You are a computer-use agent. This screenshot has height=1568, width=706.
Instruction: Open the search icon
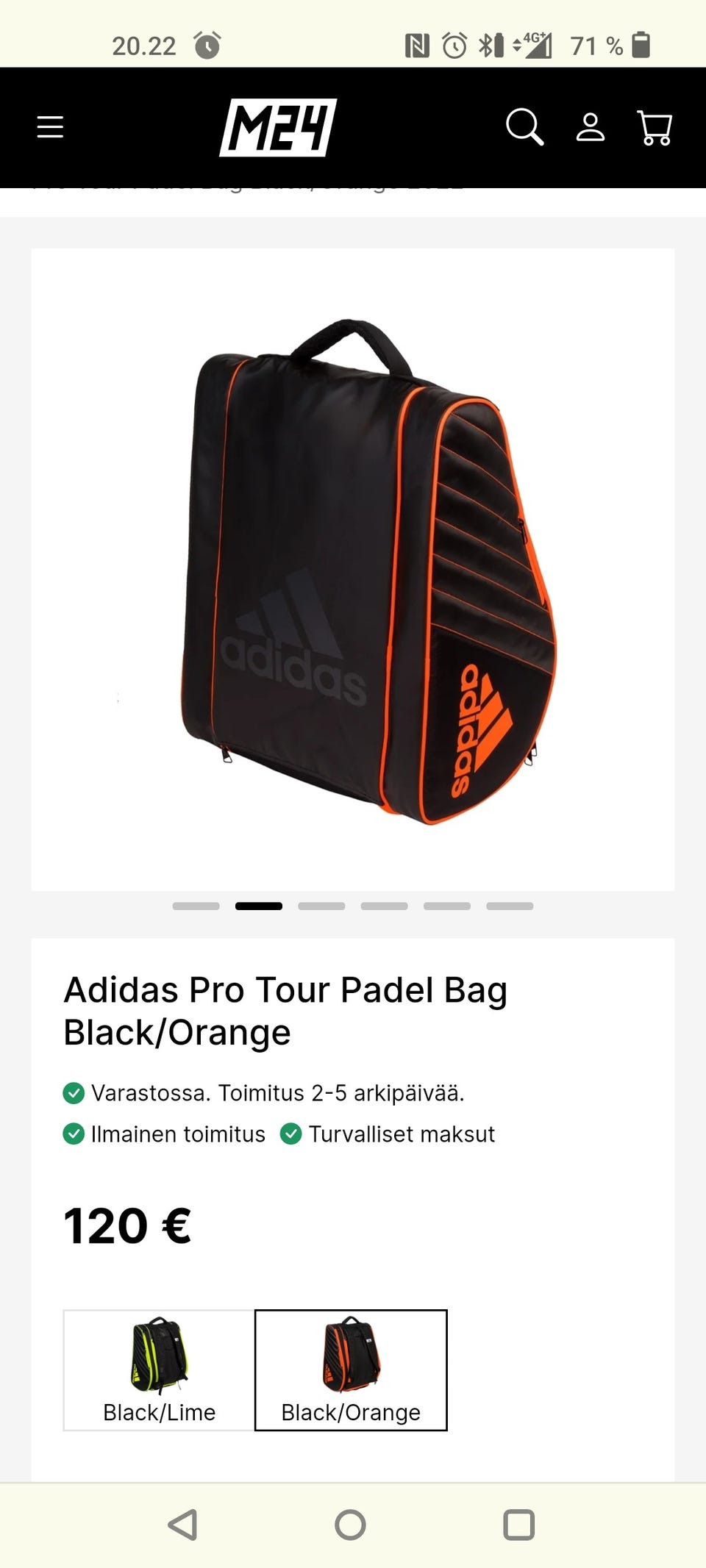pyautogui.click(x=524, y=127)
